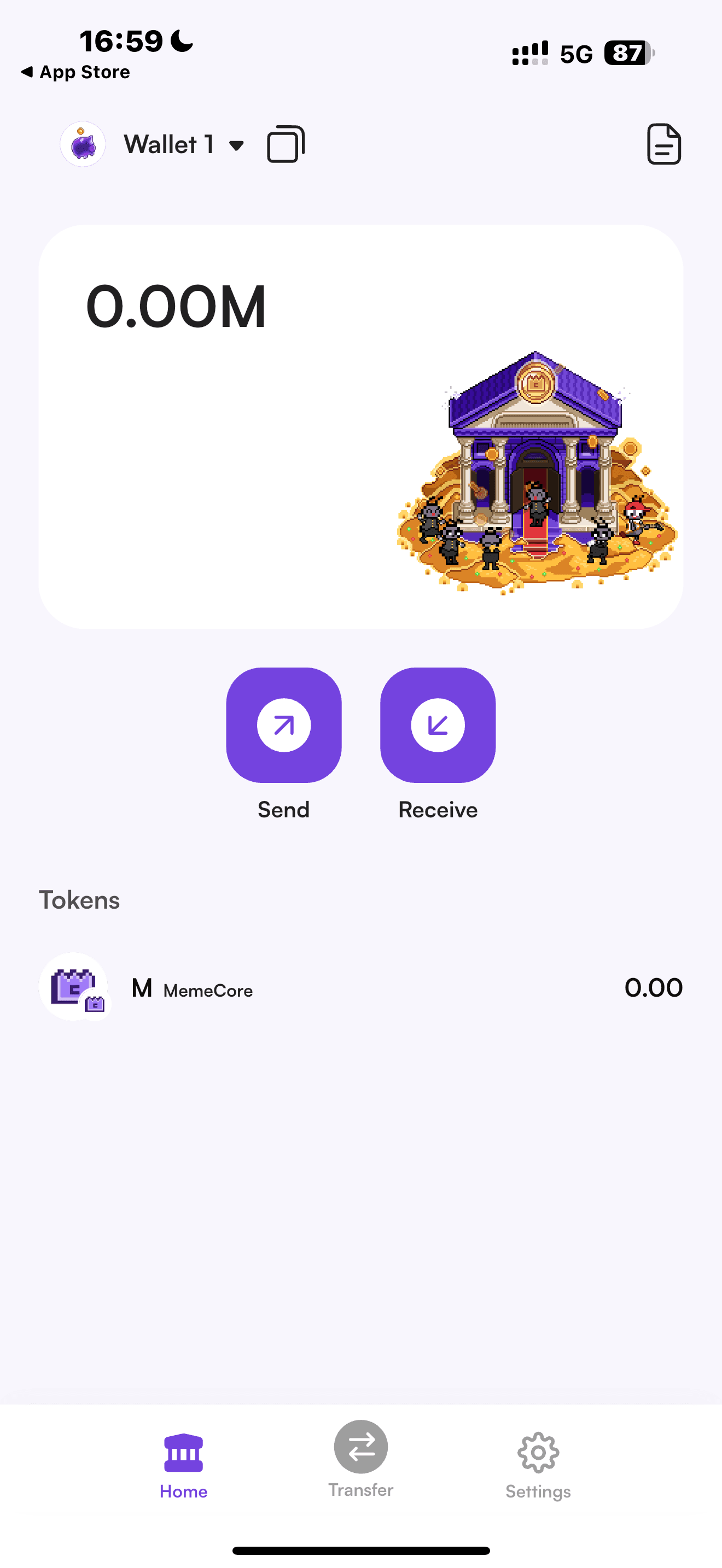This screenshot has height=1568, width=722.
Task: Open the Wallet 1 dropdown selector
Action: pos(183,145)
